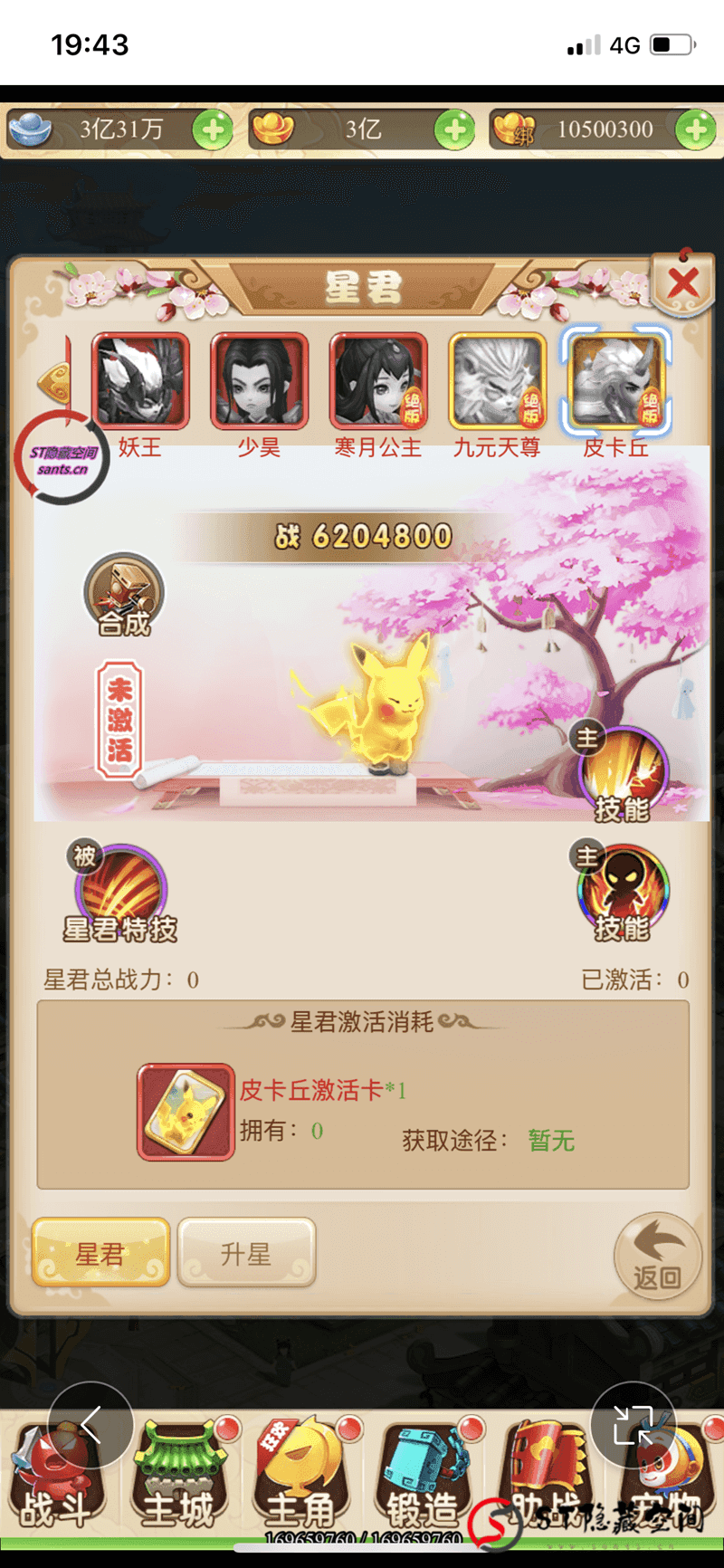
Task: Tap the round left-arrow overlay button
Action: point(90,1425)
